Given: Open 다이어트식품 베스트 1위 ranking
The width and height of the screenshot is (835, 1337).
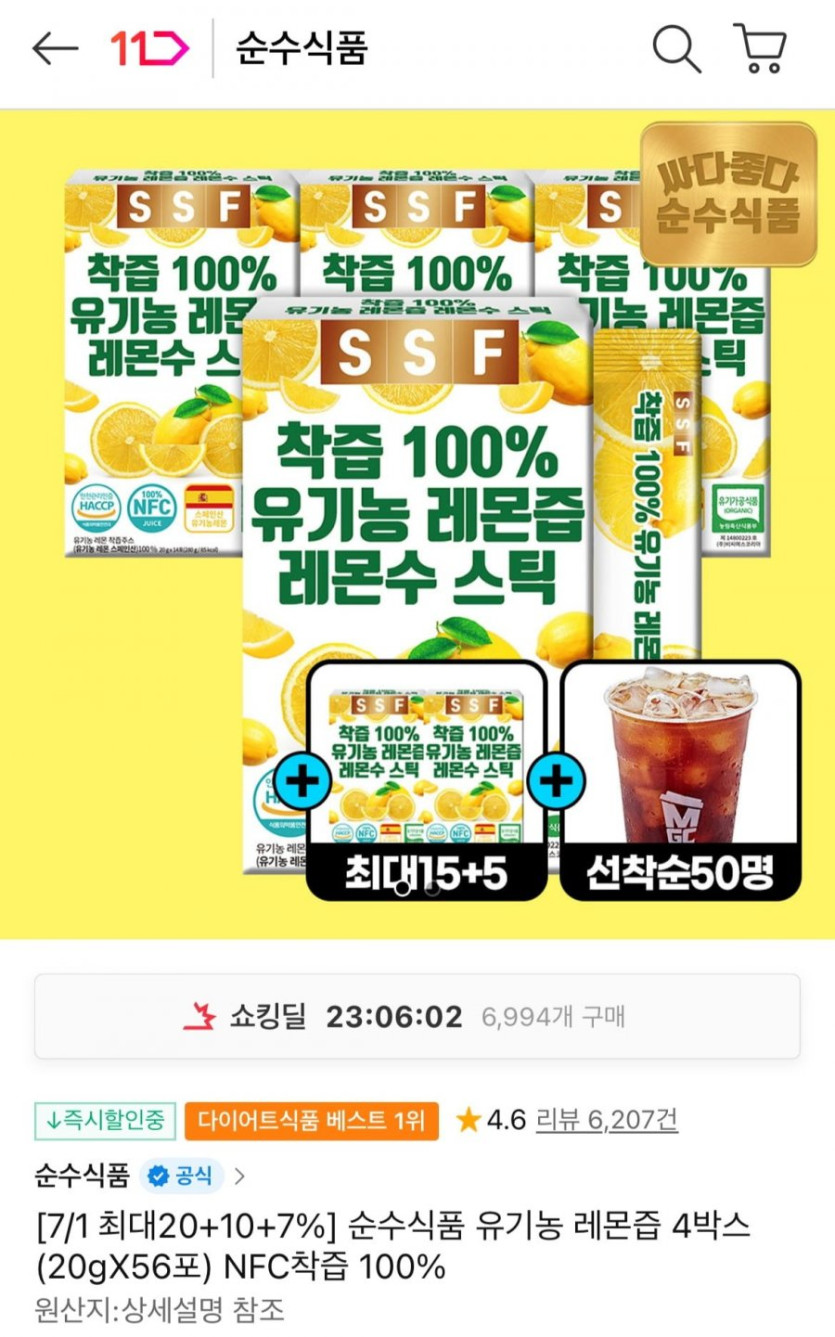Looking at the screenshot, I should [311, 1120].
